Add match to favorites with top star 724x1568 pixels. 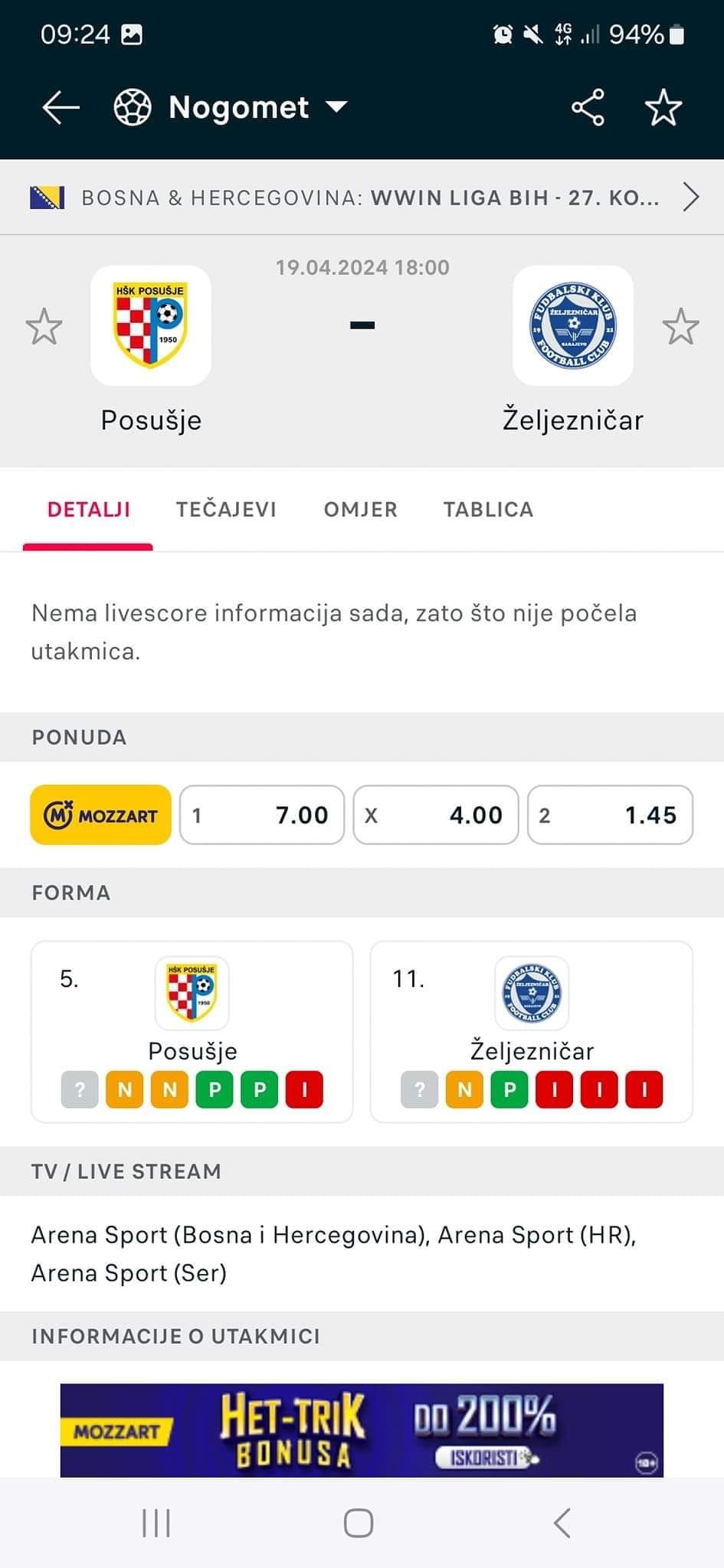coord(663,108)
